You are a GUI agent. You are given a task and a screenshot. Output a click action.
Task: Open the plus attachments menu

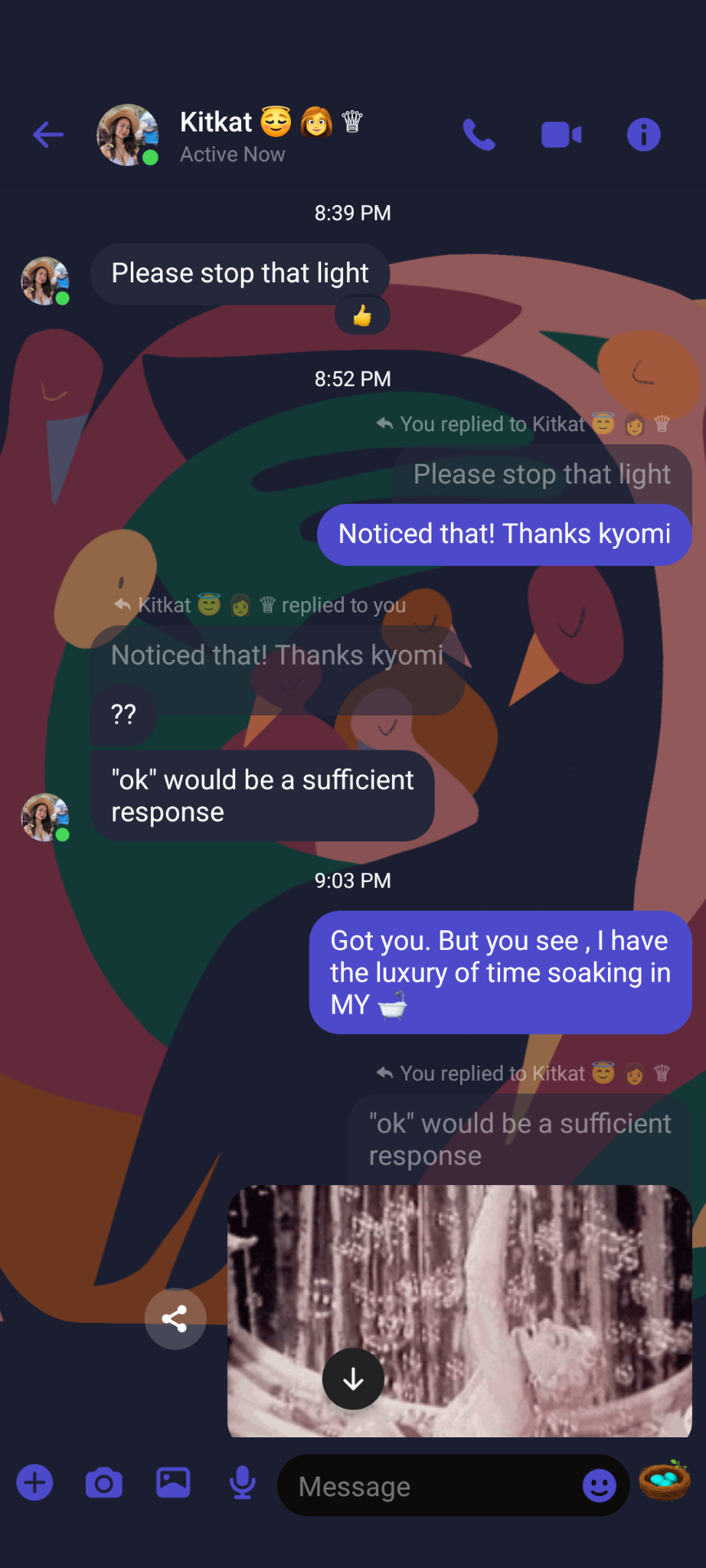[x=35, y=1482]
